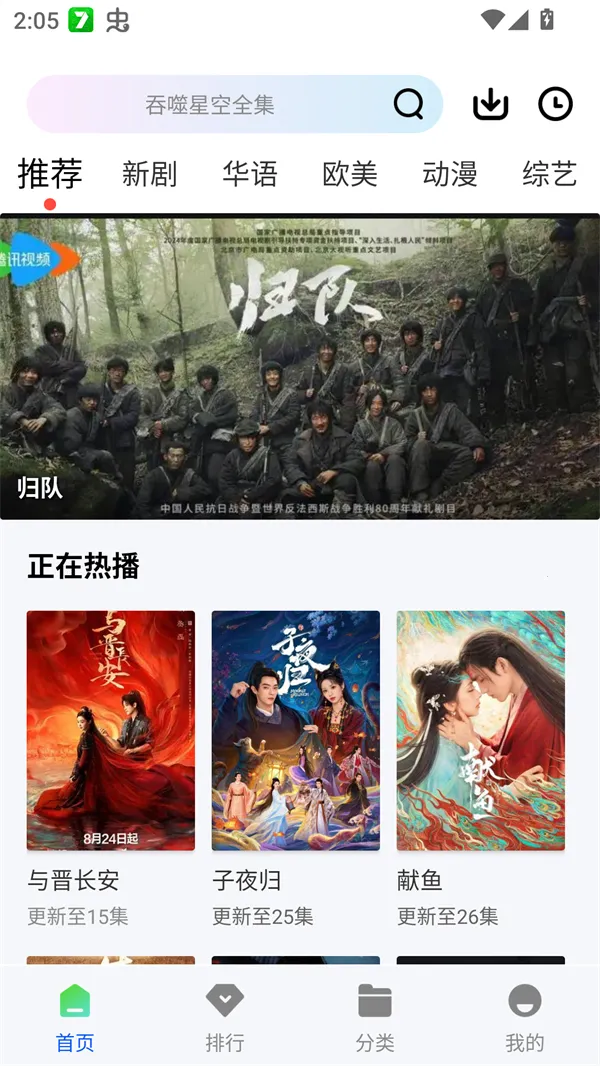The height and width of the screenshot is (1066, 600).
Task: Select the 推荐 tab
Action: coord(50,174)
